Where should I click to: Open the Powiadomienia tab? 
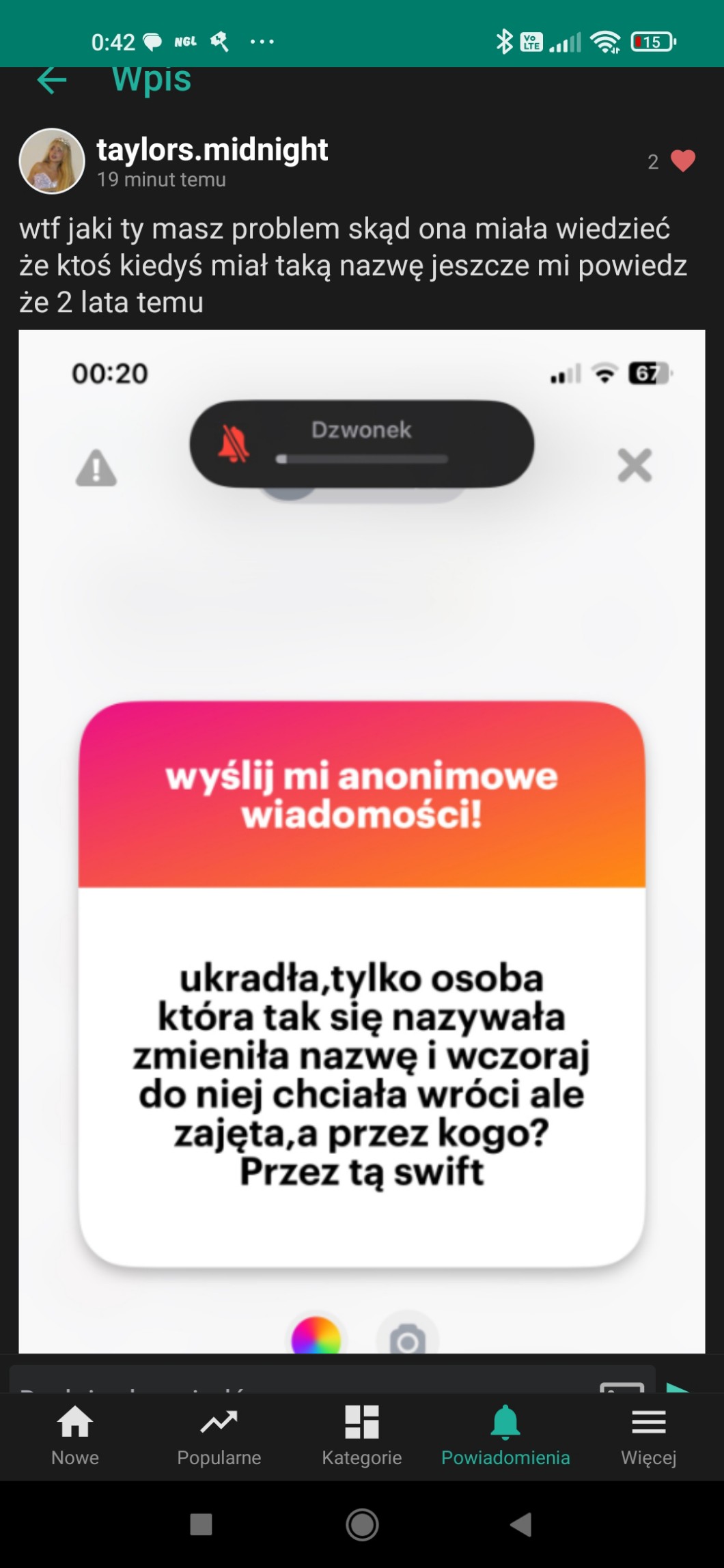[x=505, y=1436]
